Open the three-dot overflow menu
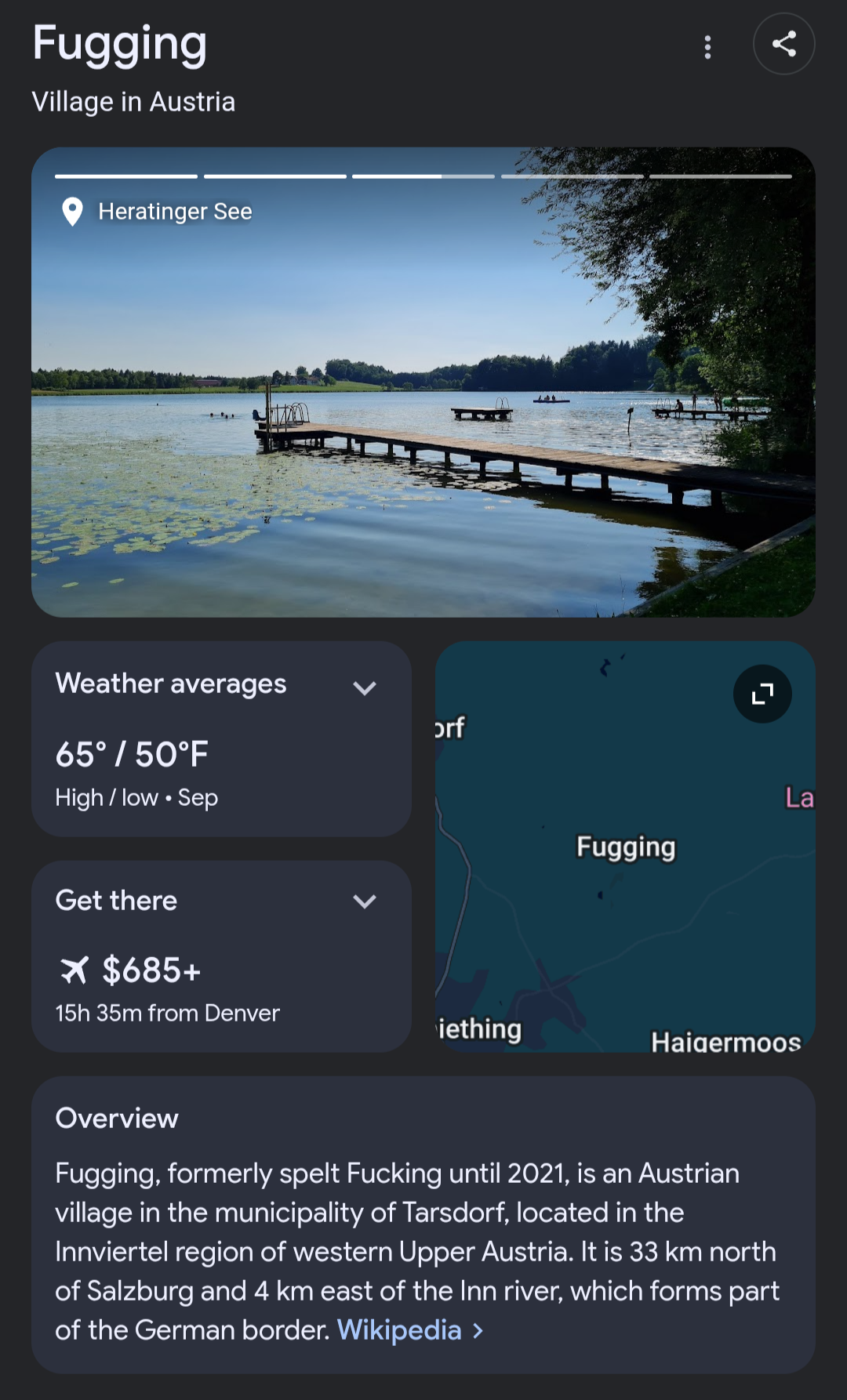Viewport: 847px width, 1400px height. (x=707, y=47)
